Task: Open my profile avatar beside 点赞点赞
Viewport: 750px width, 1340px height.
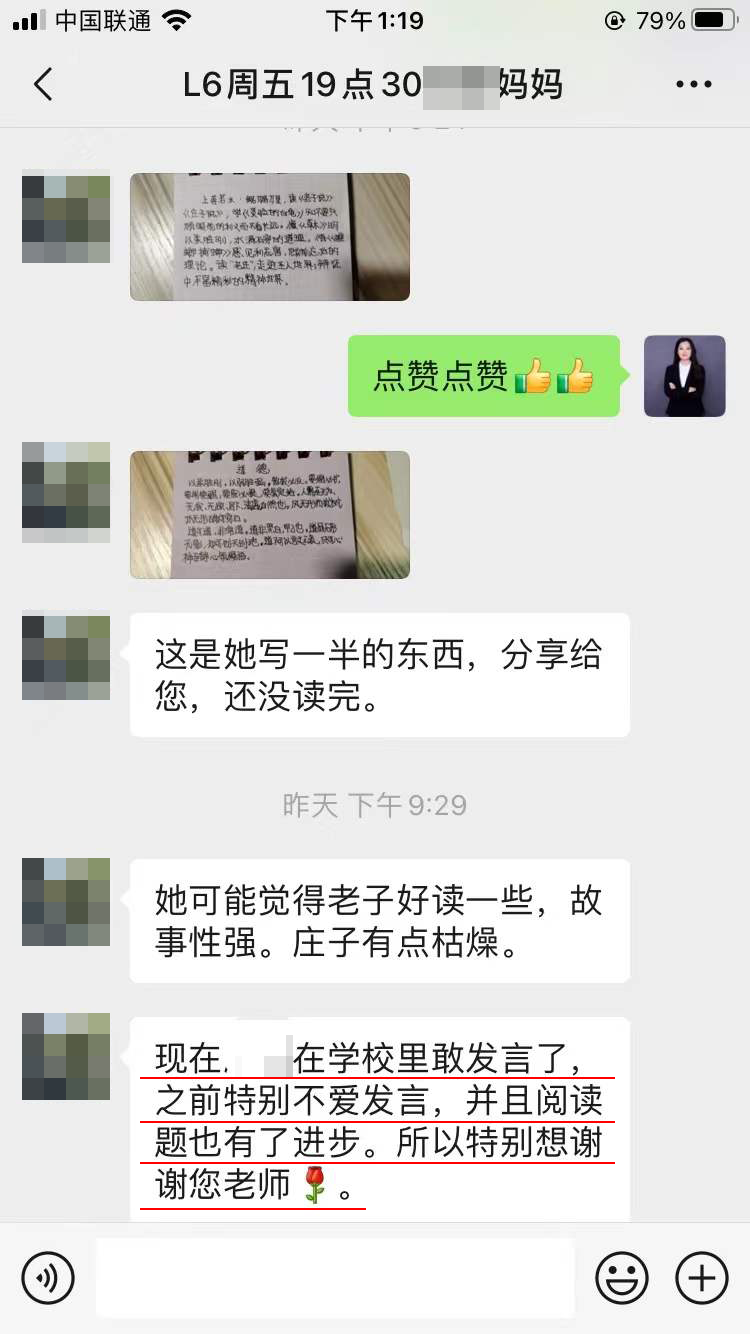Action: pyautogui.click(x=684, y=376)
